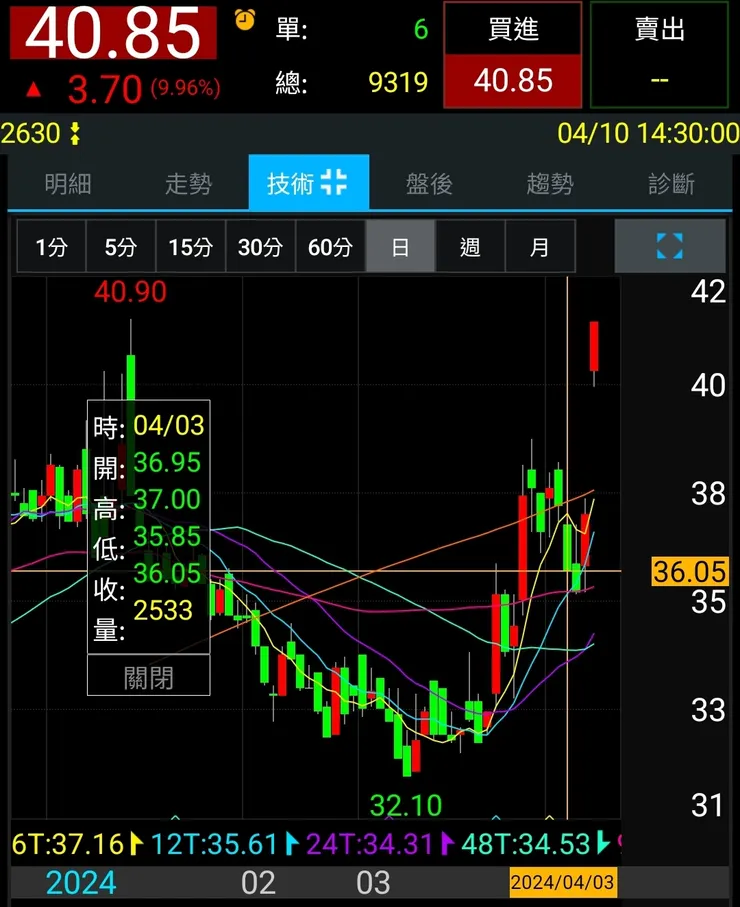The height and width of the screenshot is (907, 740).
Task: Switch to the 明細 tab
Action: tap(68, 184)
